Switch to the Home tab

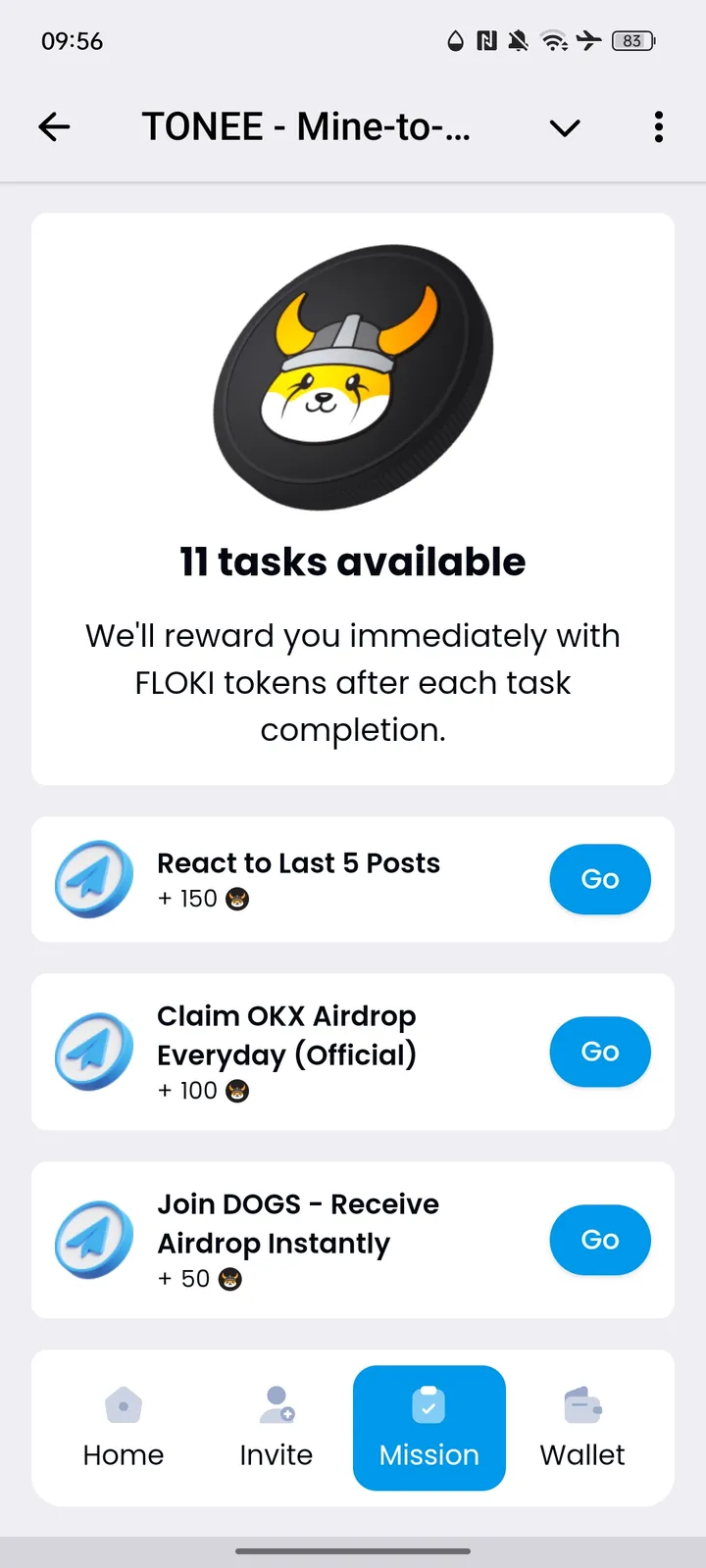pos(123,1427)
